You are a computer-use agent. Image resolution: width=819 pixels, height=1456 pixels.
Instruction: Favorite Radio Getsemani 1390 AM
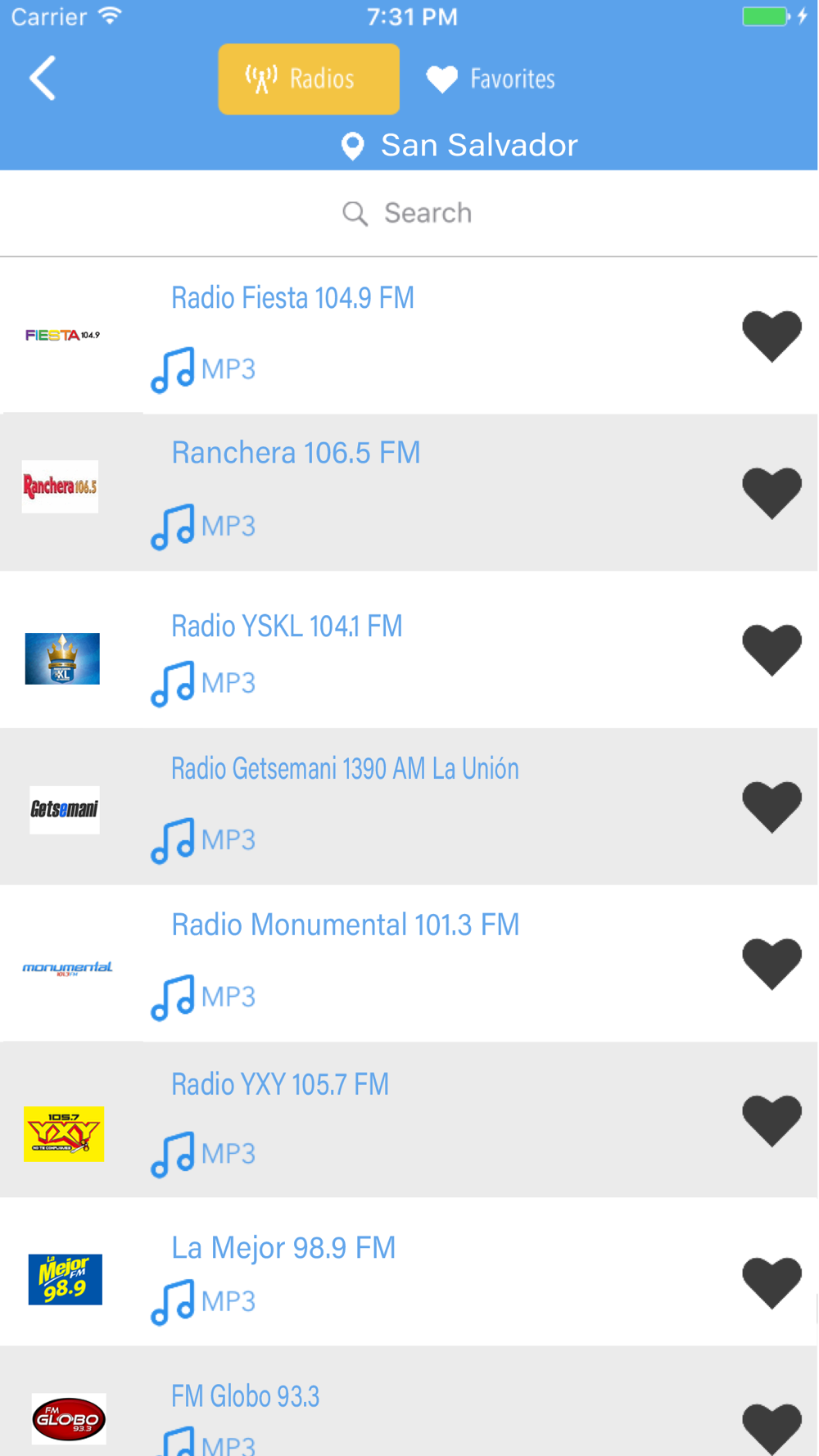click(x=771, y=807)
